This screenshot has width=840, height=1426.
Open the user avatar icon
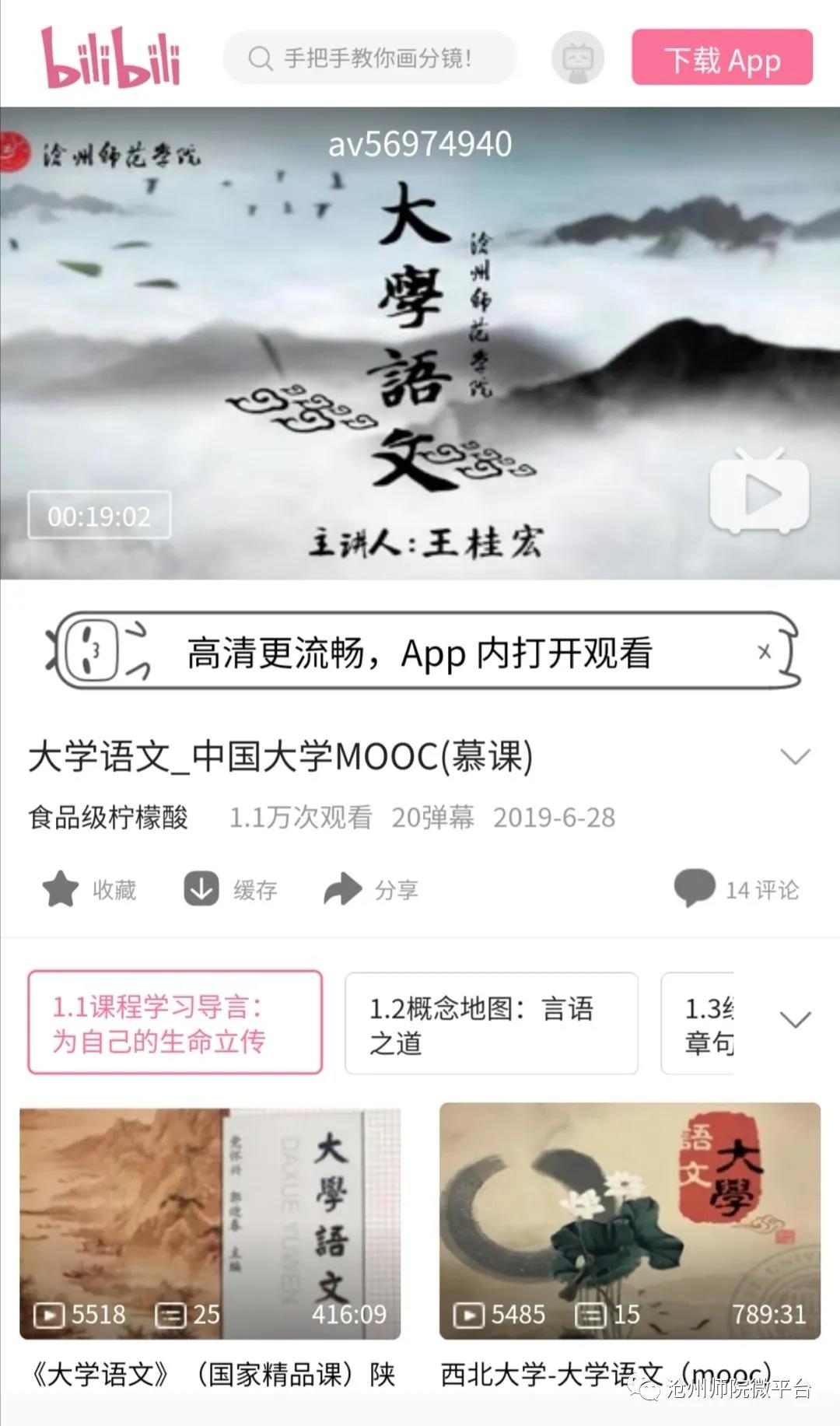(577, 58)
